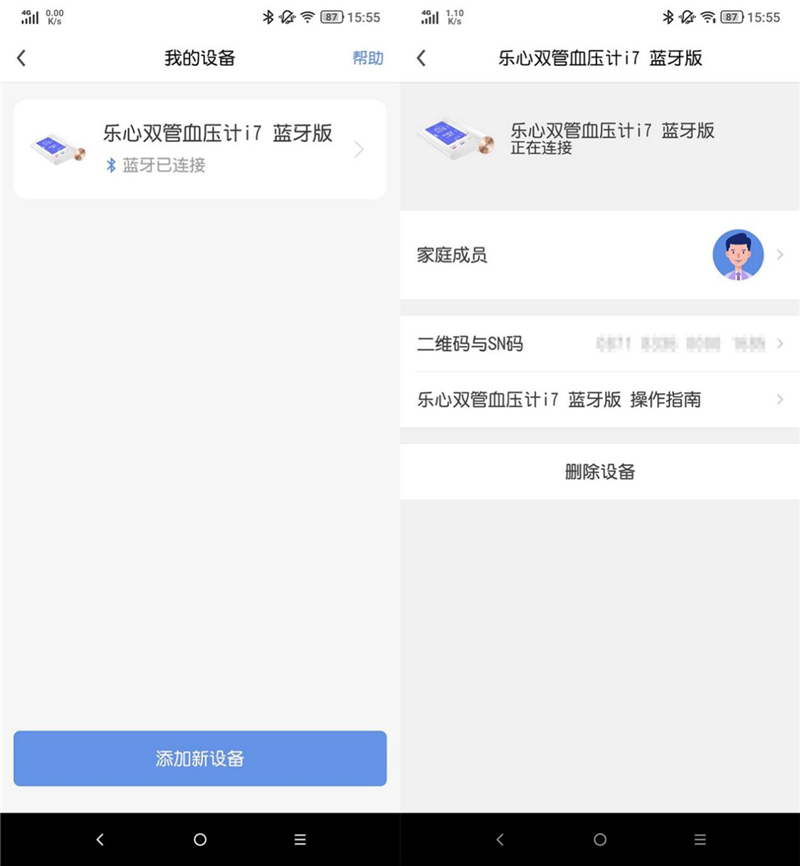Tap the back arrow on 我的设备 screen
The image size is (800, 866).
click(21, 58)
